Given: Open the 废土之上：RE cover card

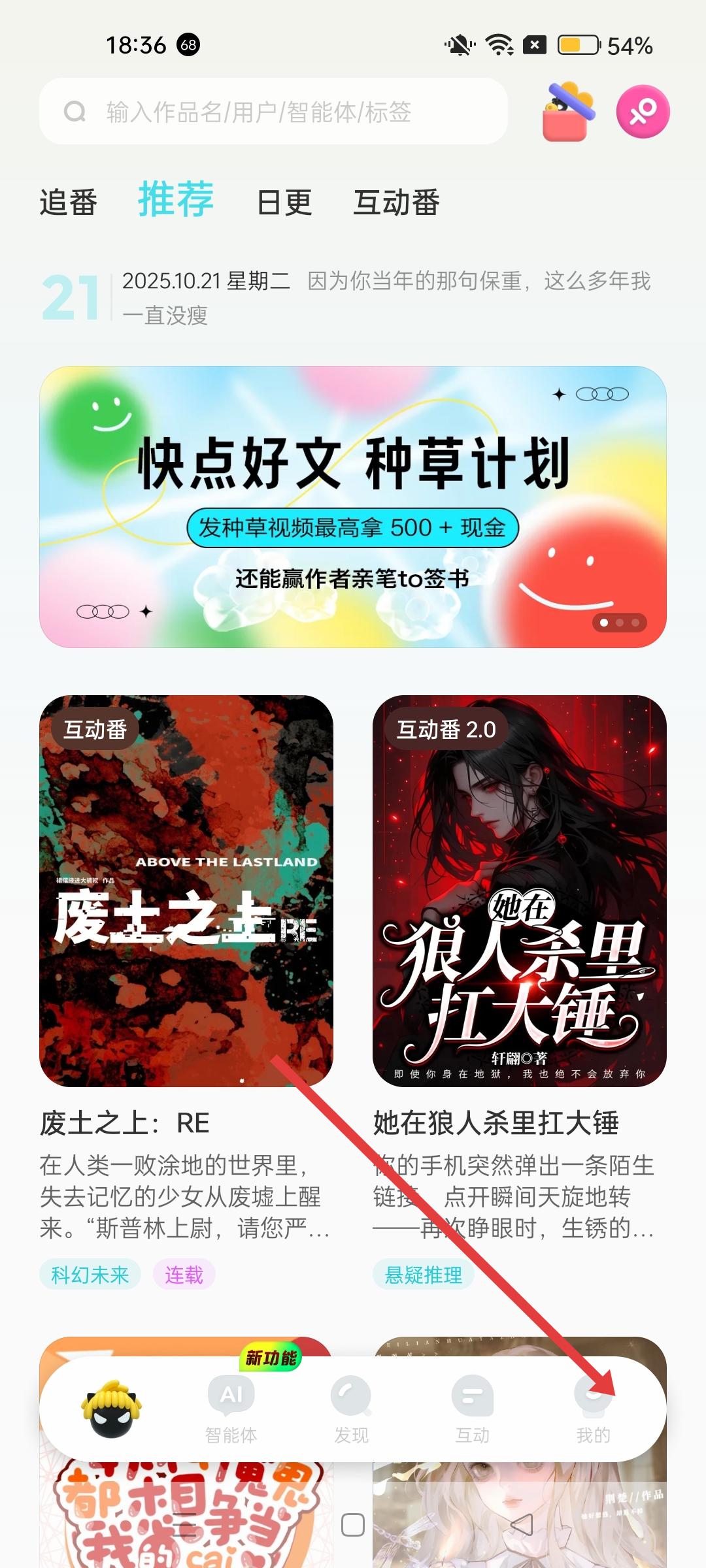Looking at the screenshot, I should [186, 890].
